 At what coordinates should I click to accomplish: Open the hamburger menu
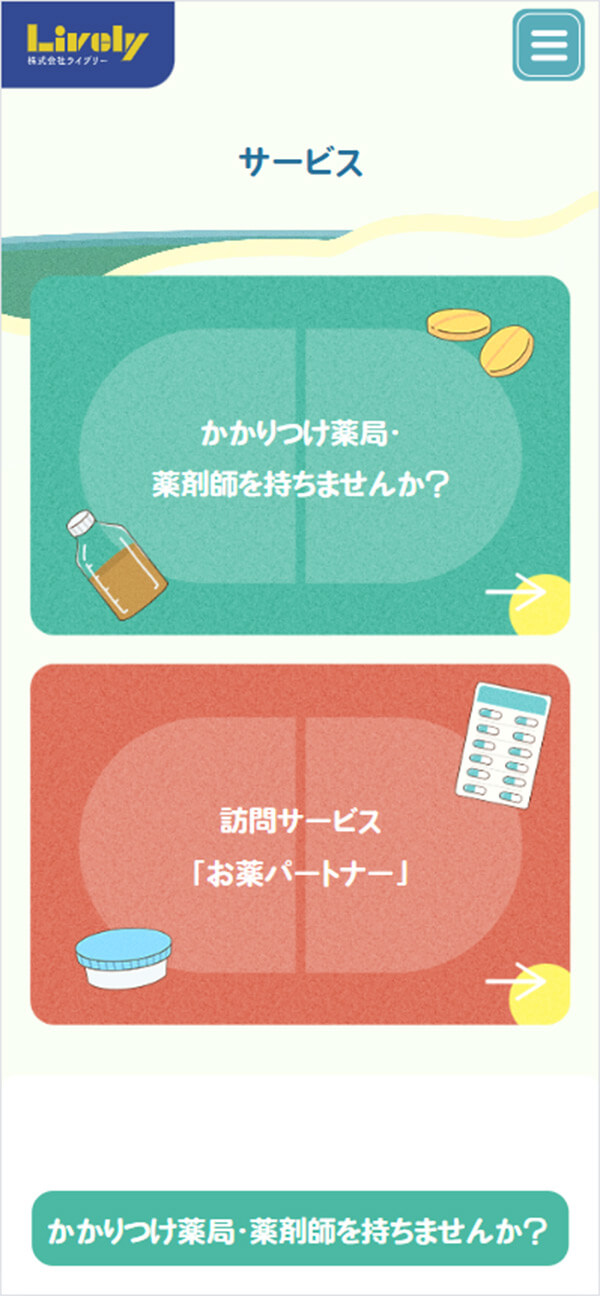[x=548, y=45]
